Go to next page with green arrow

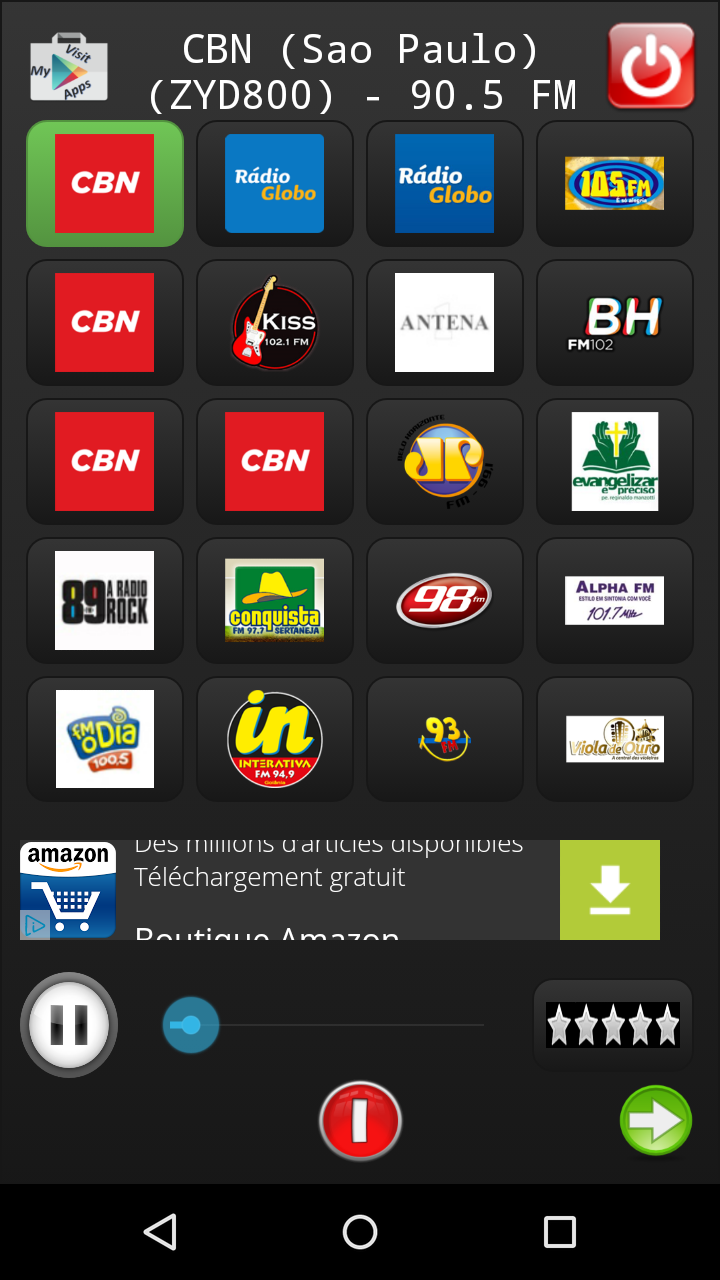(656, 1121)
